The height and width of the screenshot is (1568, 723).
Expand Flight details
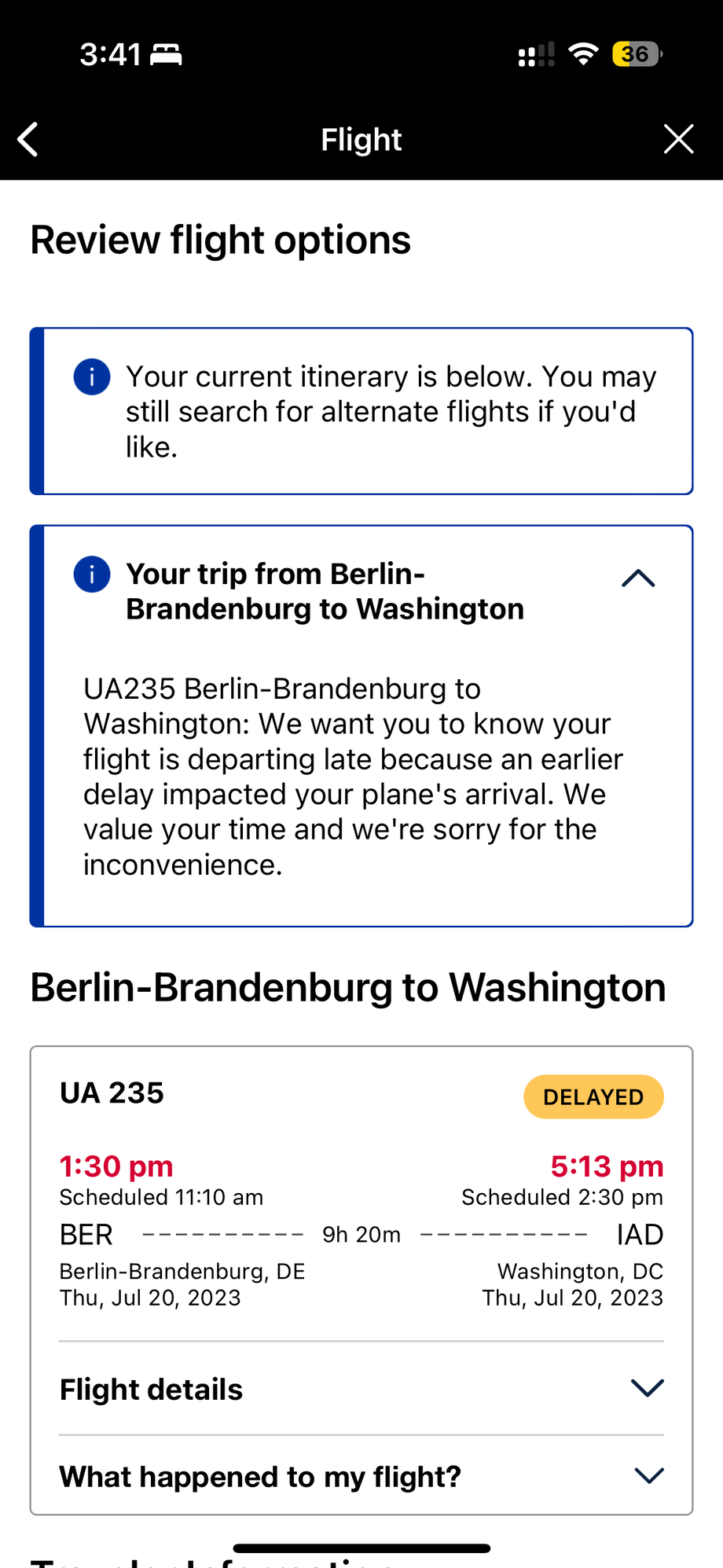pyautogui.click(x=648, y=1388)
